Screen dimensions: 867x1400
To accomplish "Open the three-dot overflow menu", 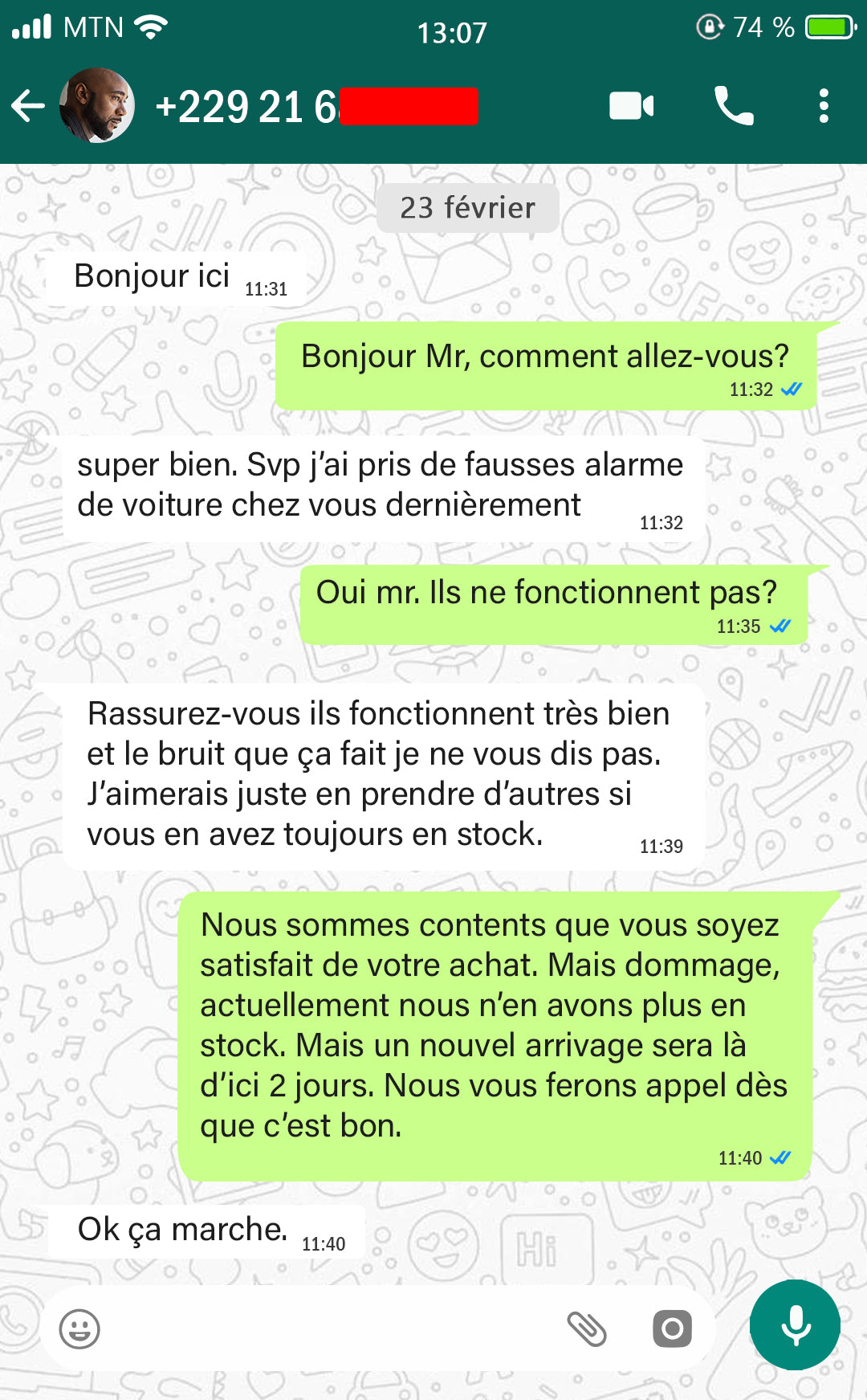I will pyautogui.click(x=824, y=106).
